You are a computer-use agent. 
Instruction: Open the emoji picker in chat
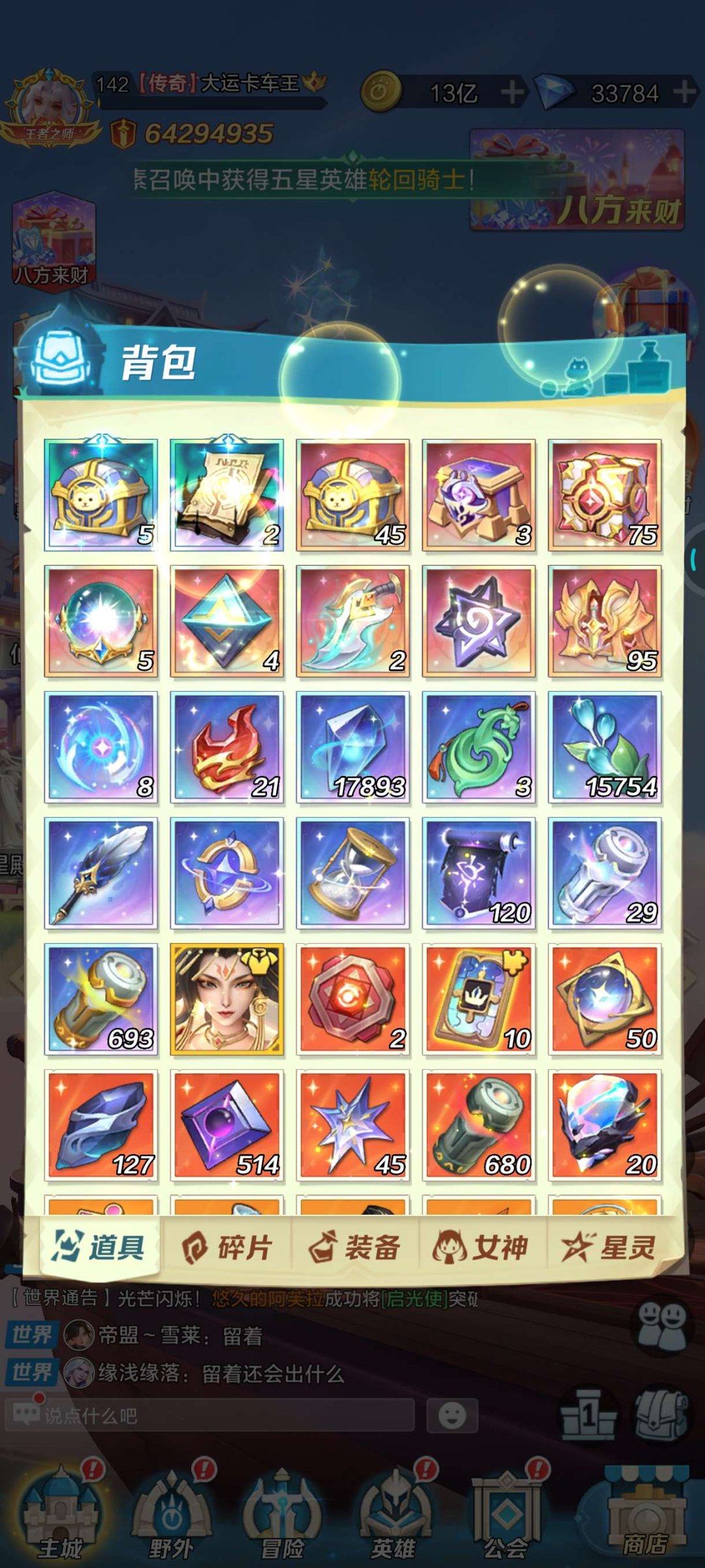coord(452,1415)
